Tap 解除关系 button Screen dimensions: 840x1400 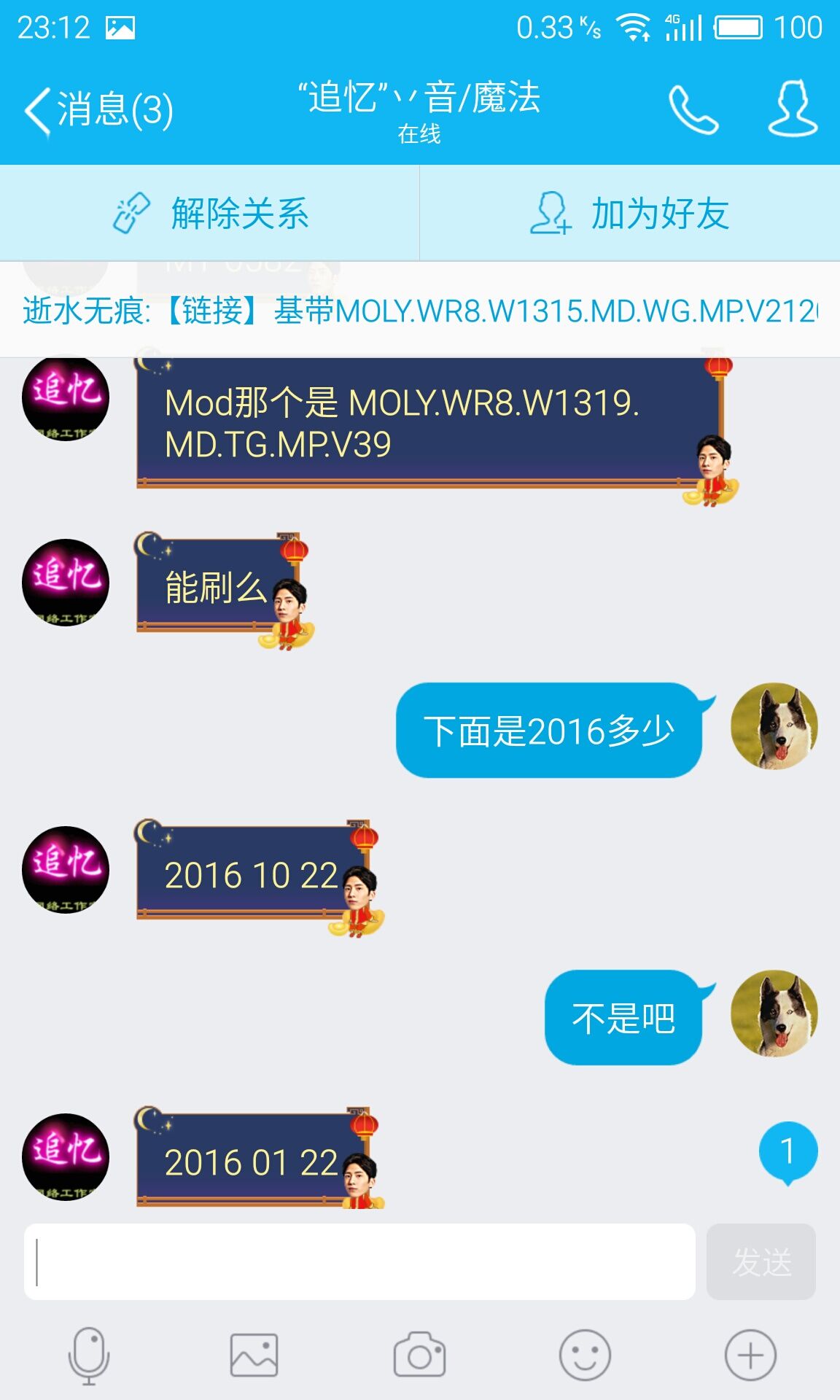pyautogui.click(x=210, y=214)
